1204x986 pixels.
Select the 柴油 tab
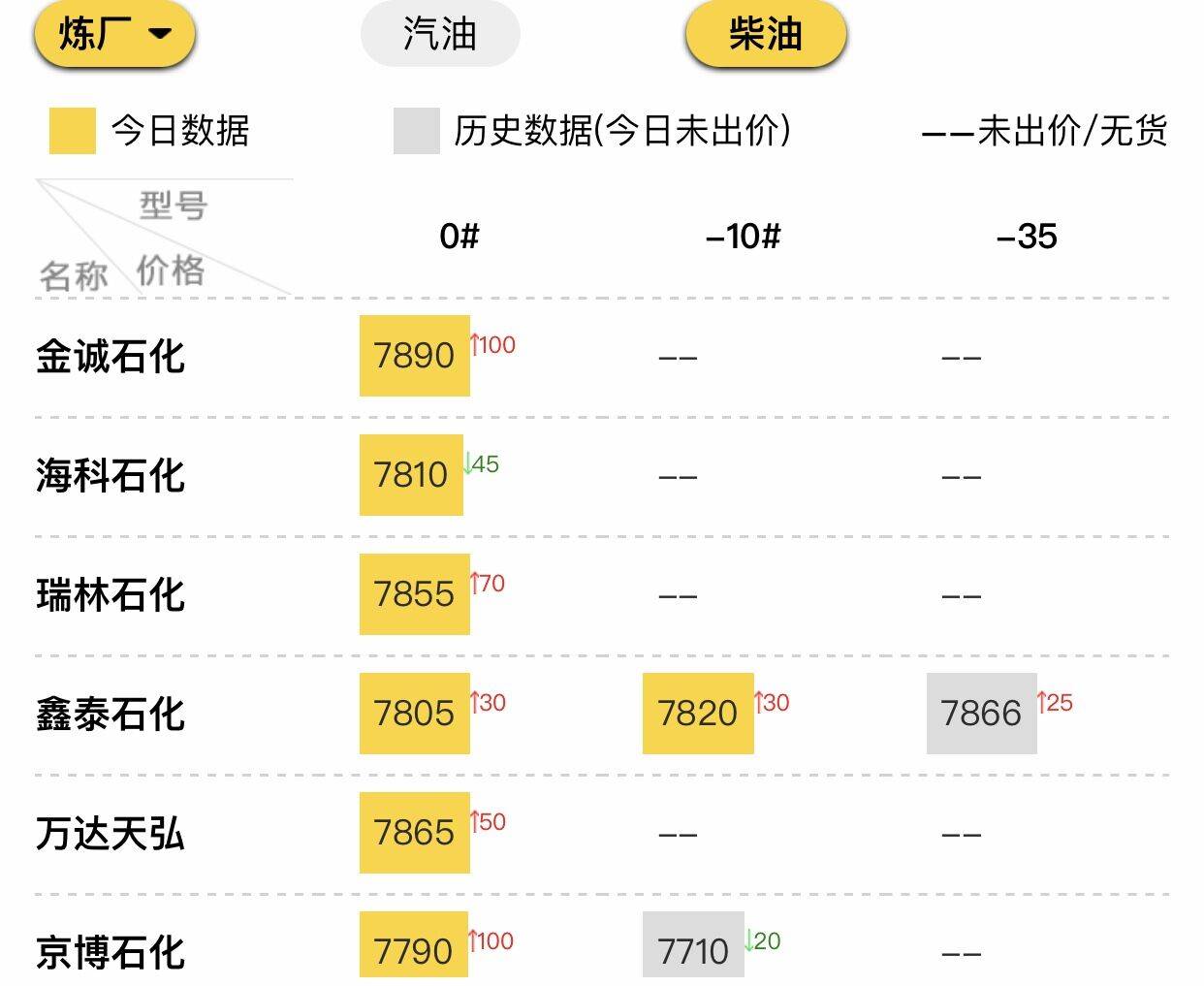(x=765, y=35)
